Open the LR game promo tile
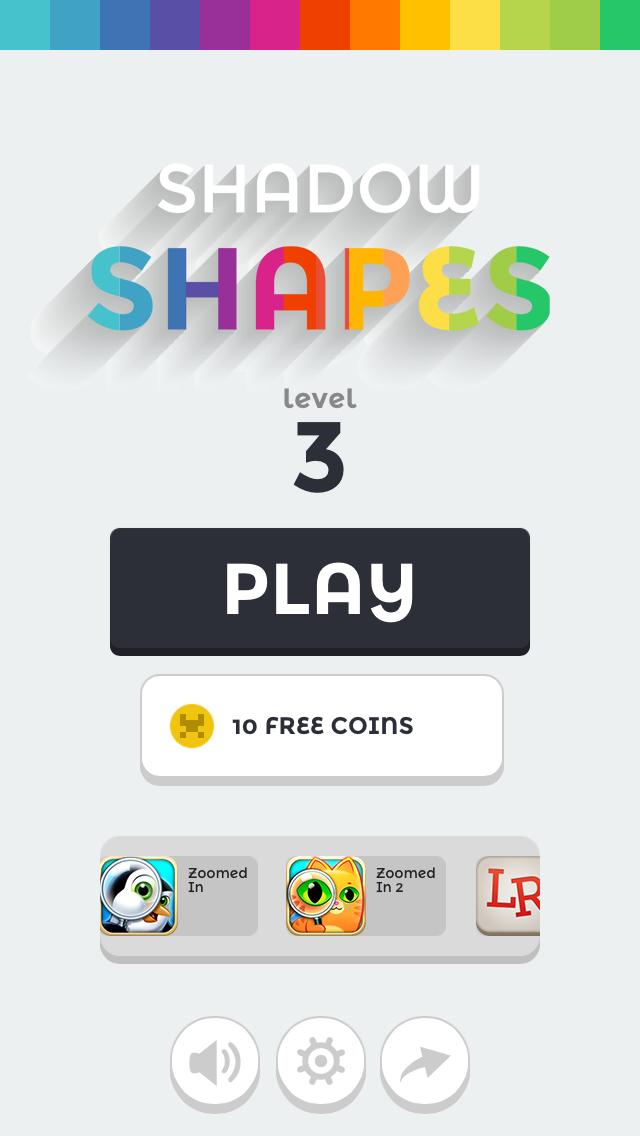Screen dimensions: 640x1136 point(509,895)
